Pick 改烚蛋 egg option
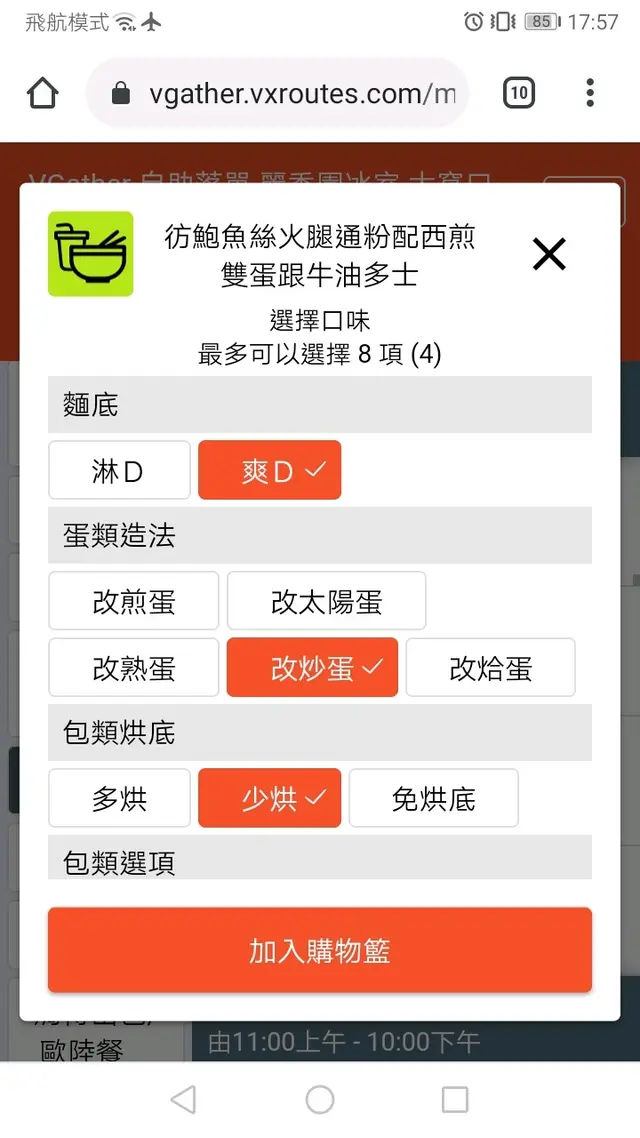640x1138 pixels. pos(490,668)
